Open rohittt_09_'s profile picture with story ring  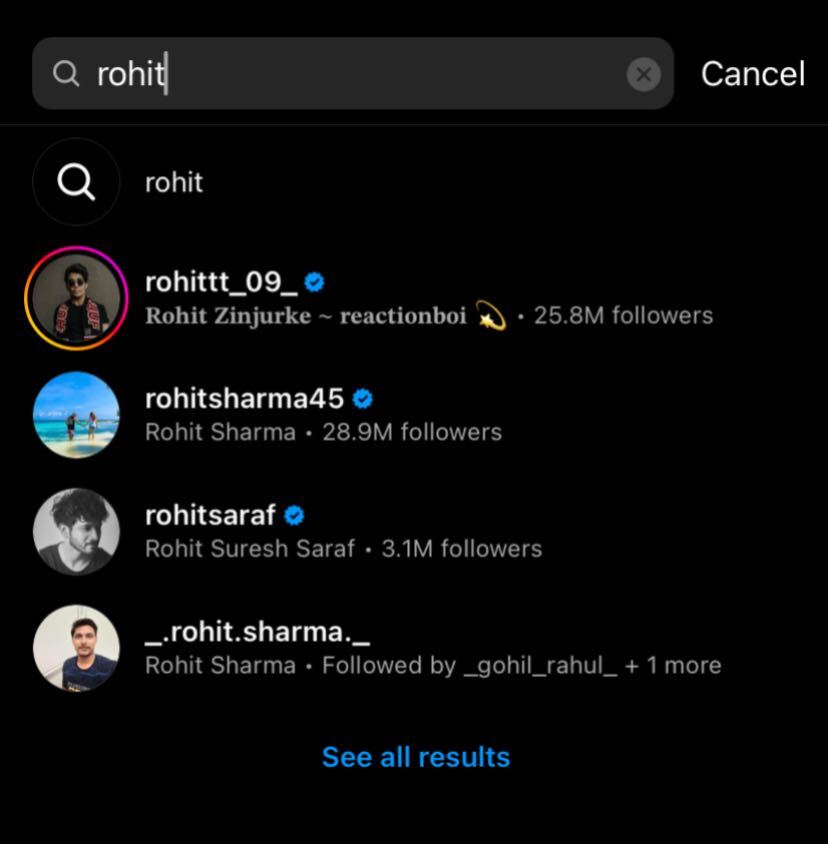(76, 298)
